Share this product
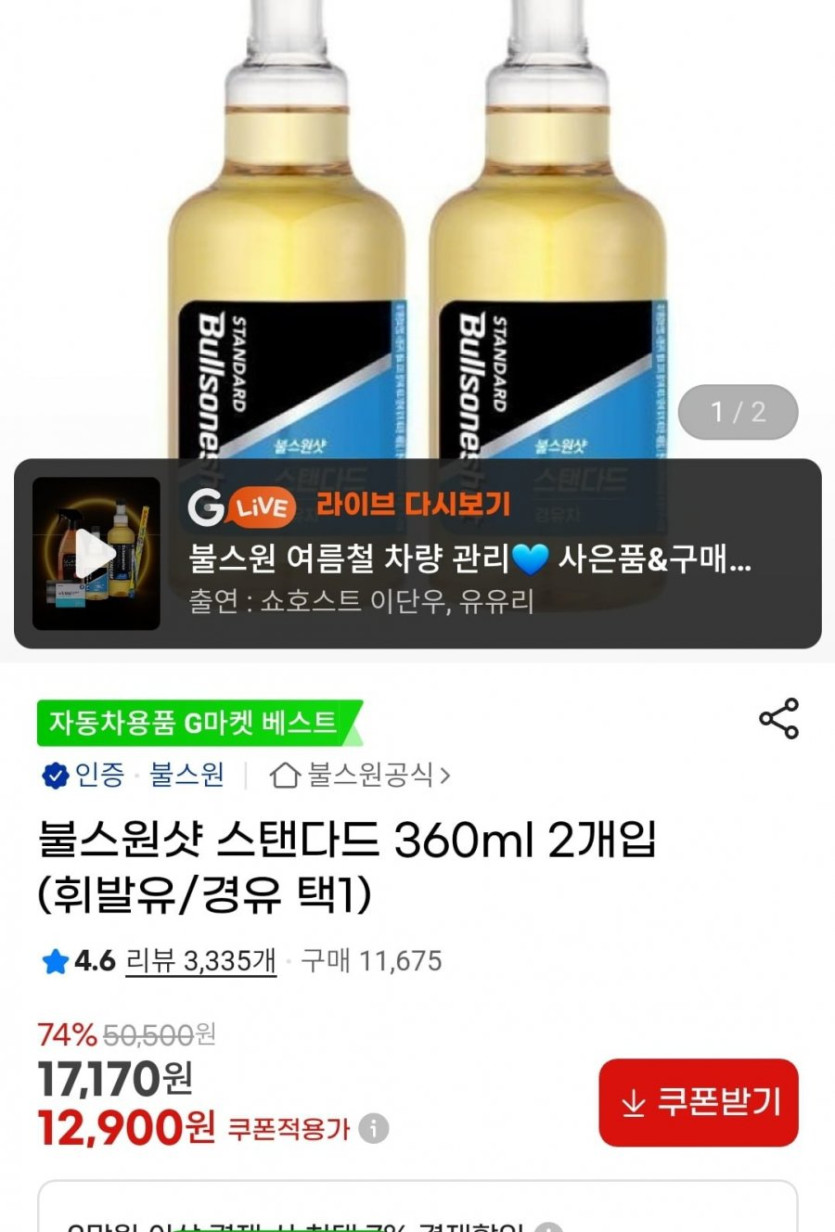Image resolution: width=835 pixels, height=1232 pixels. (778, 719)
